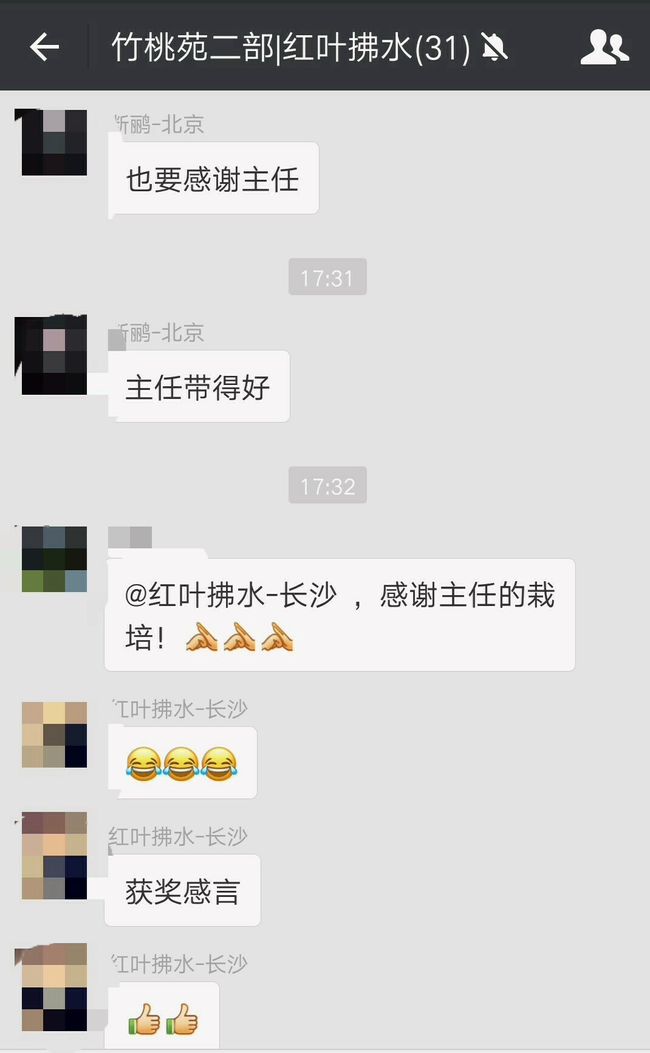Tap avatar beside the thumbs-up emoji message
The width and height of the screenshot is (650, 1053).
[x=54, y=987]
